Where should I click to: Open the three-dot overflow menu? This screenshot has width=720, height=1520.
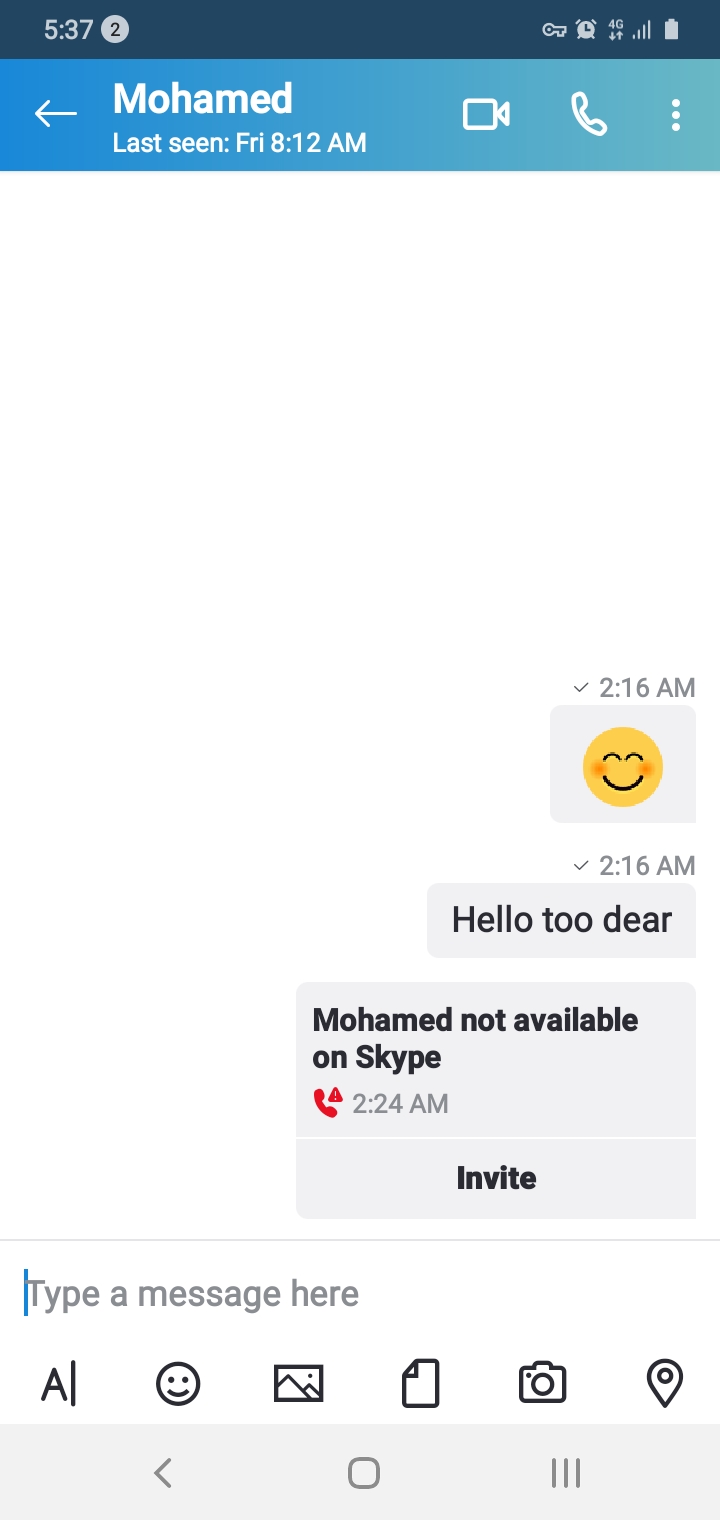(676, 115)
